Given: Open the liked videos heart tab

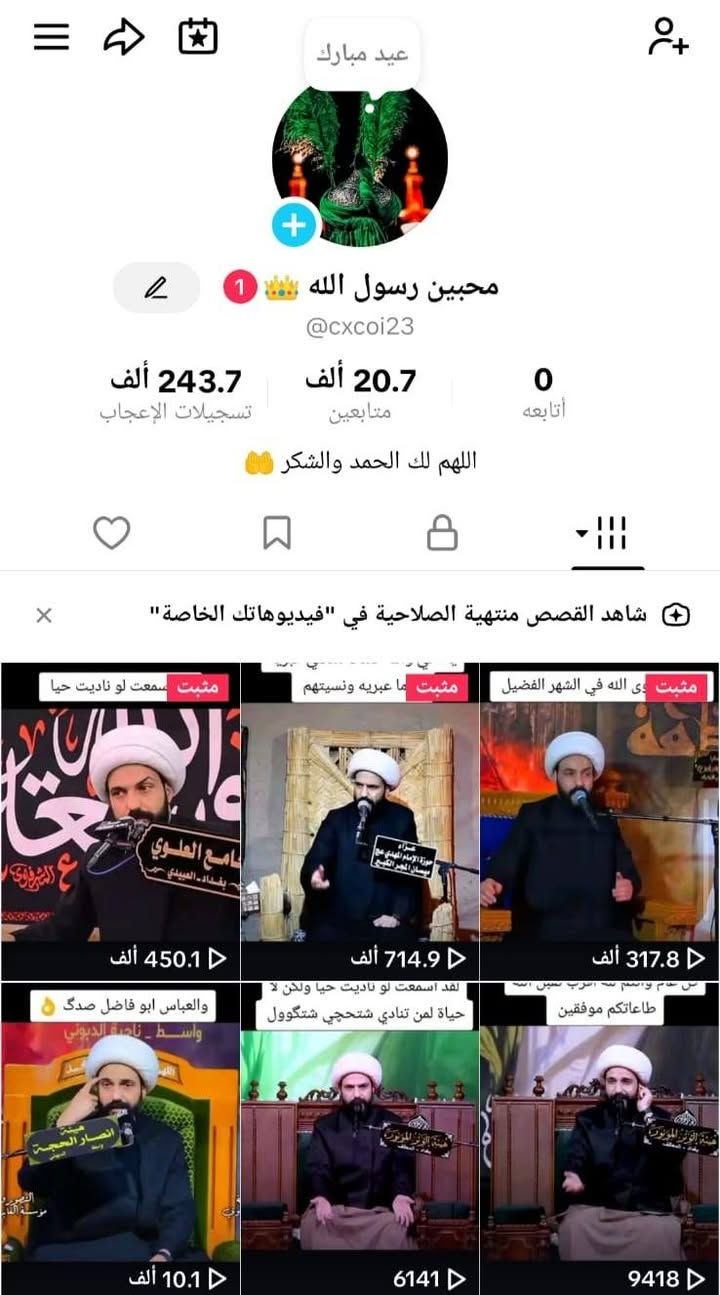Looking at the screenshot, I should tap(112, 533).
